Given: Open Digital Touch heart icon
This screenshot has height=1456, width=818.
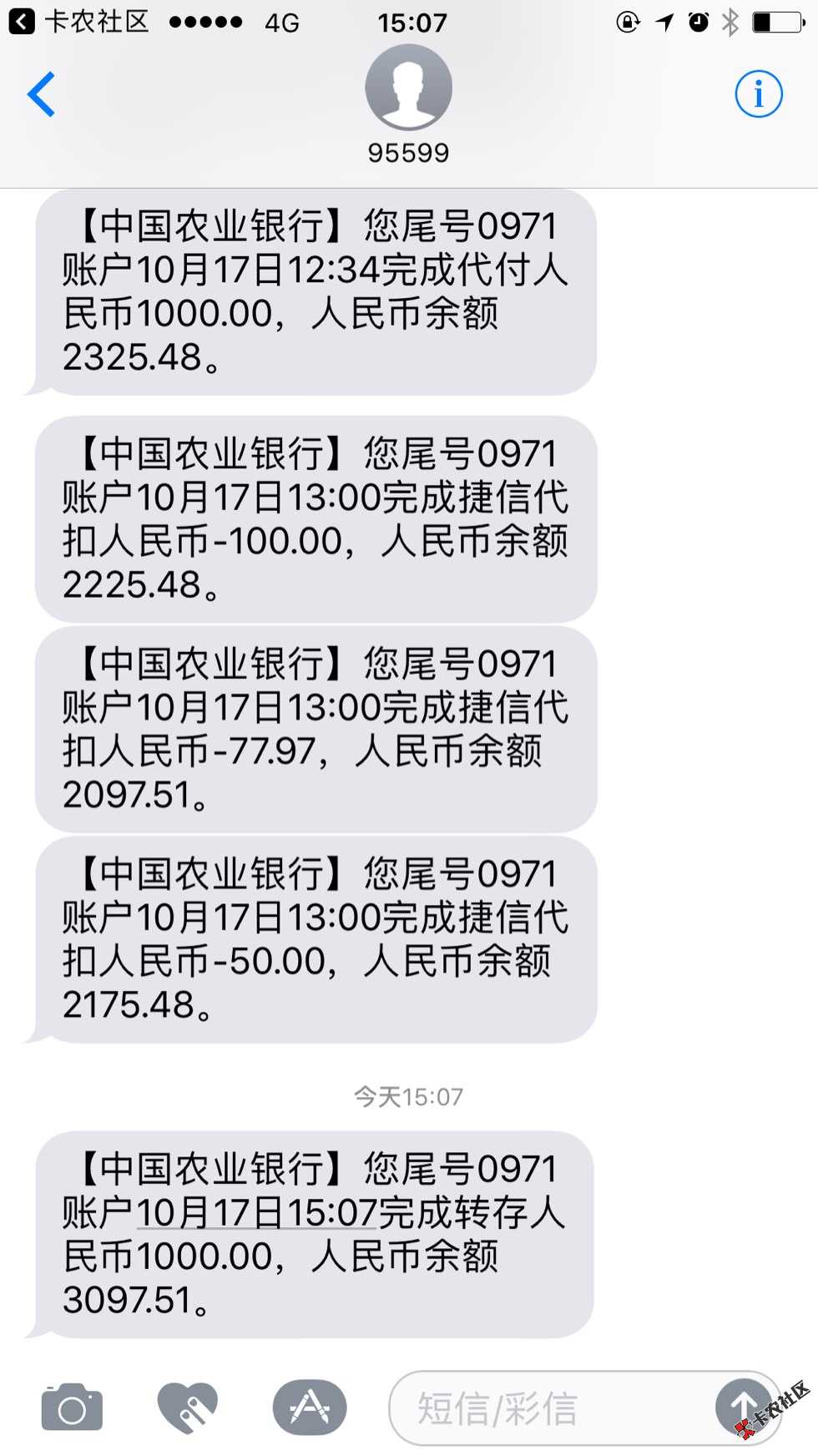Looking at the screenshot, I should [x=188, y=1408].
